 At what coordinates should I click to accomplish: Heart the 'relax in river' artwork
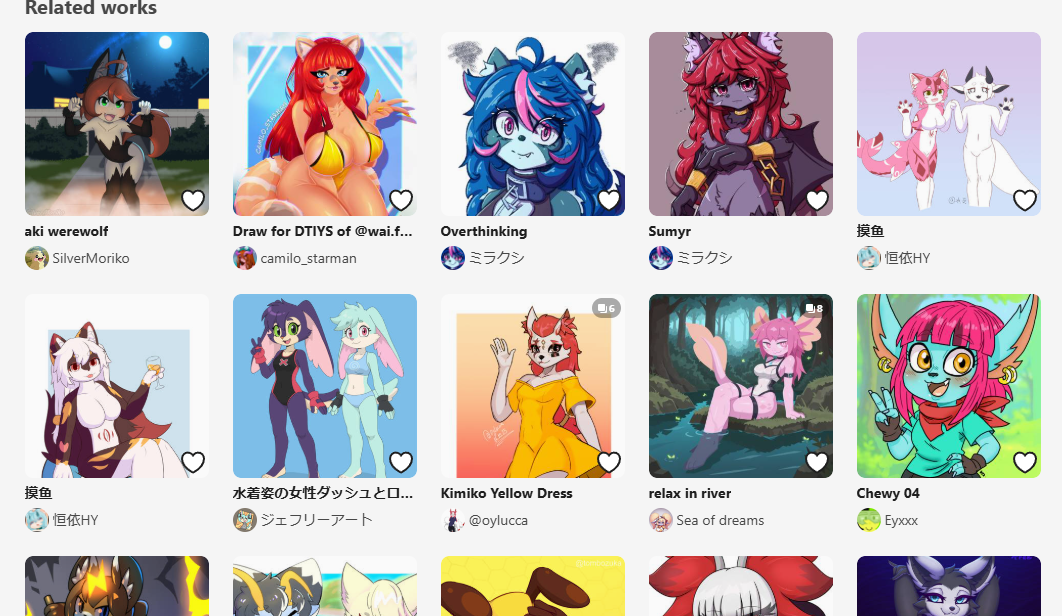[817, 462]
